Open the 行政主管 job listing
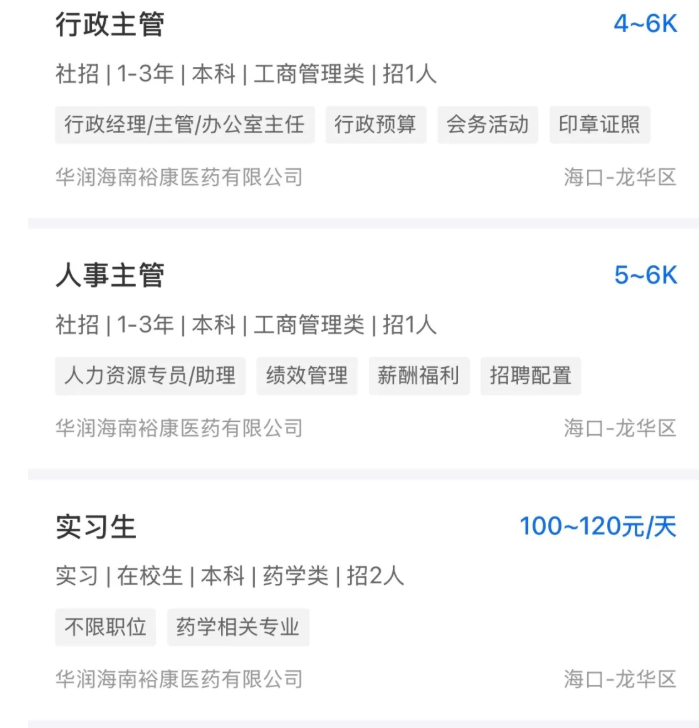 click(110, 25)
